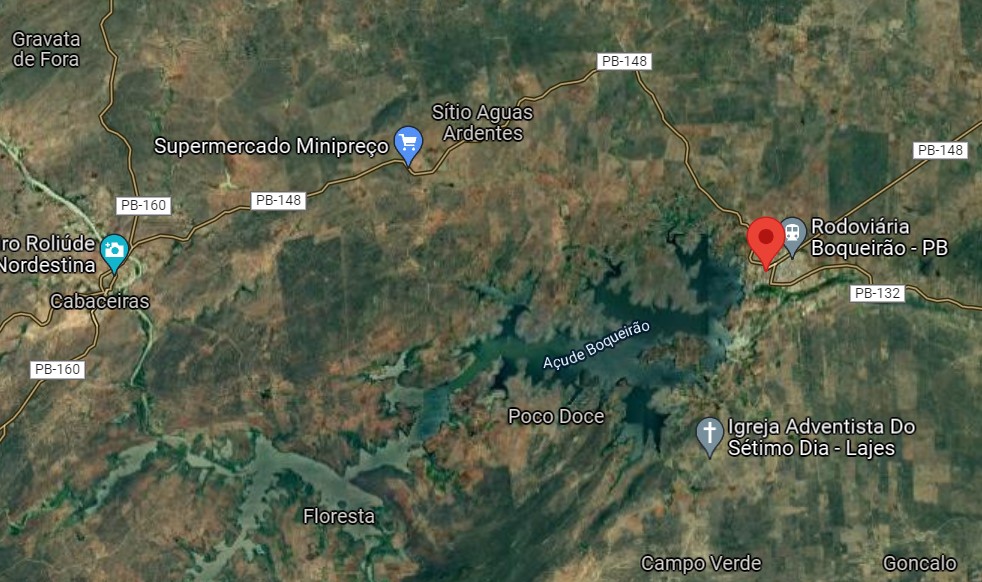Image resolution: width=982 pixels, height=582 pixels.
Task: Open the camera attraction marker near Cabaceiras
Action: click(115, 250)
